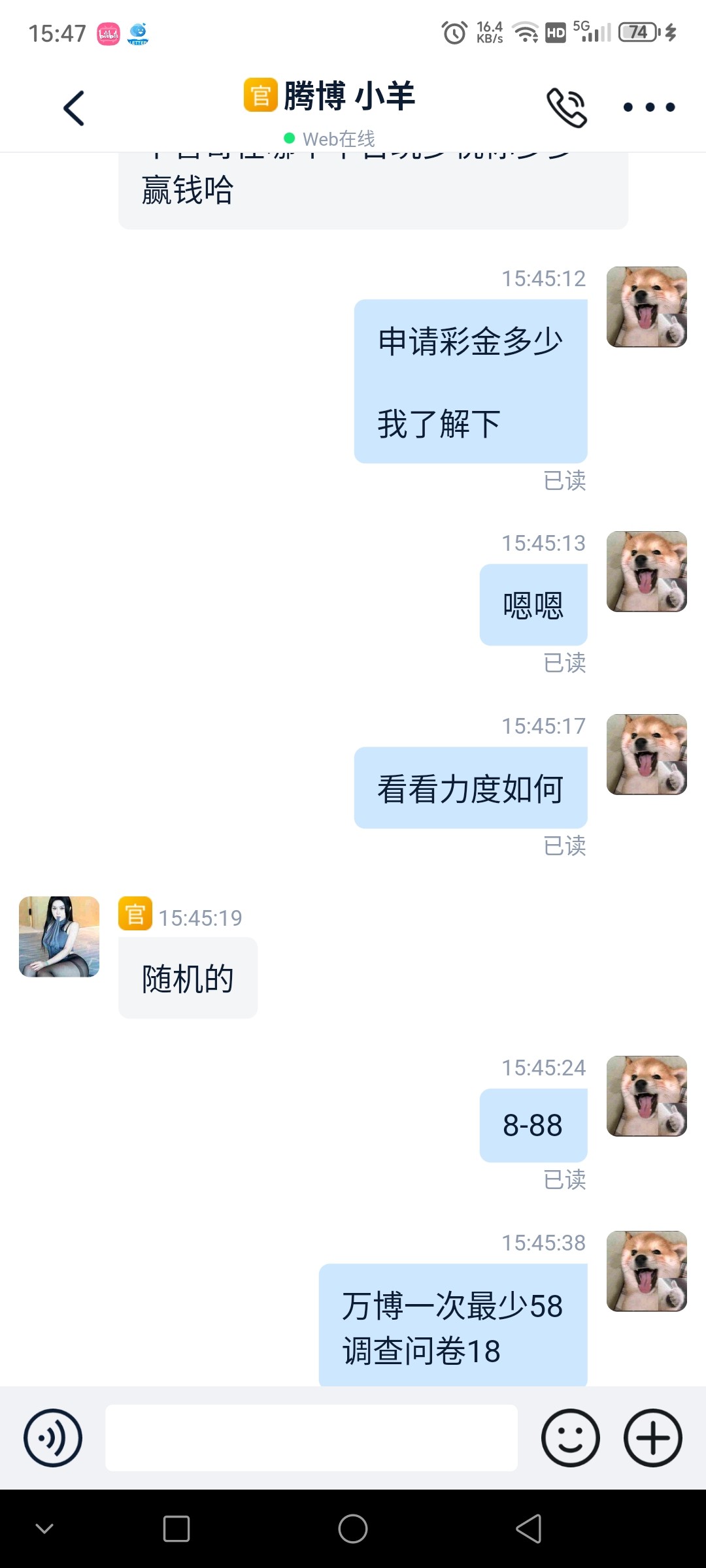Open 腾博 小羊's avatar beside 随机的
706x1568 pixels.
[x=59, y=937]
